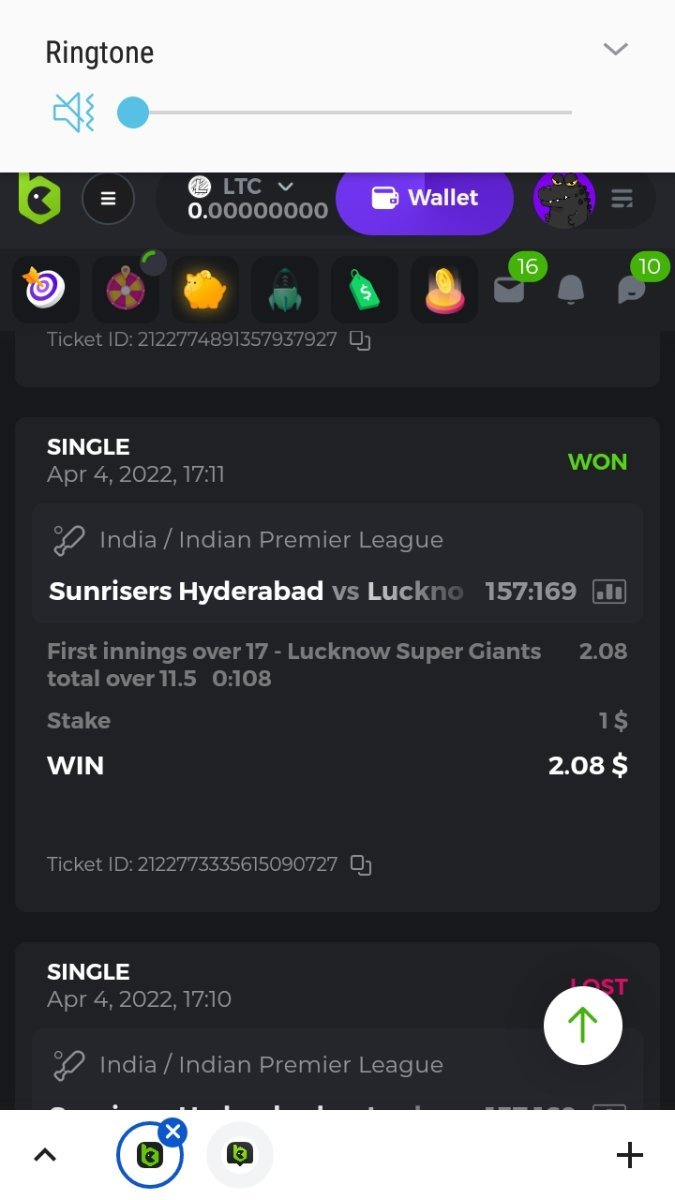Open the golden piggy bank icon
The height and width of the screenshot is (1200, 675).
coord(205,290)
